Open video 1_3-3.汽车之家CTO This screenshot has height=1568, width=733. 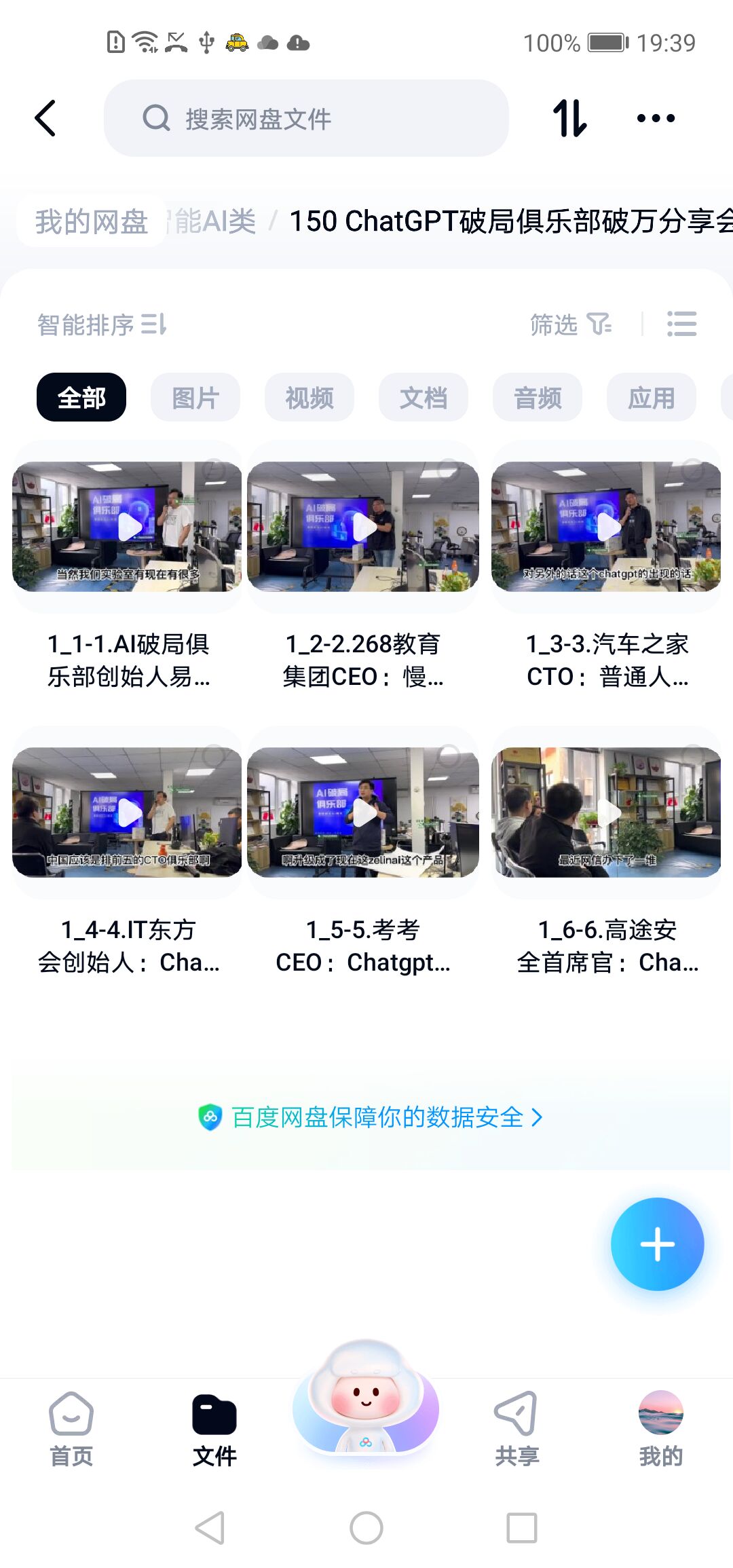[x=606, y=527]
